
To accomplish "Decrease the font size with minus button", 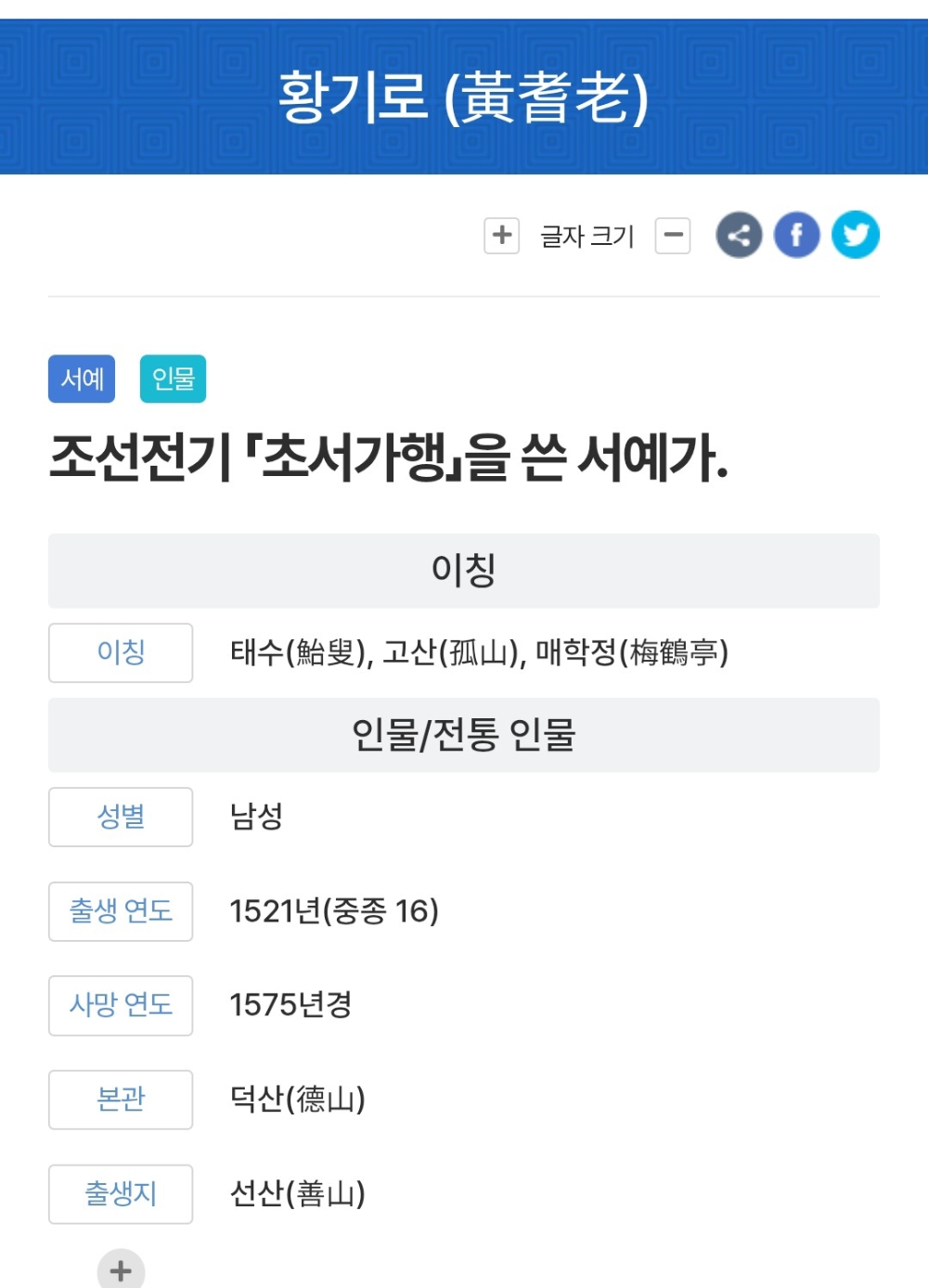I will click(673, 236).
